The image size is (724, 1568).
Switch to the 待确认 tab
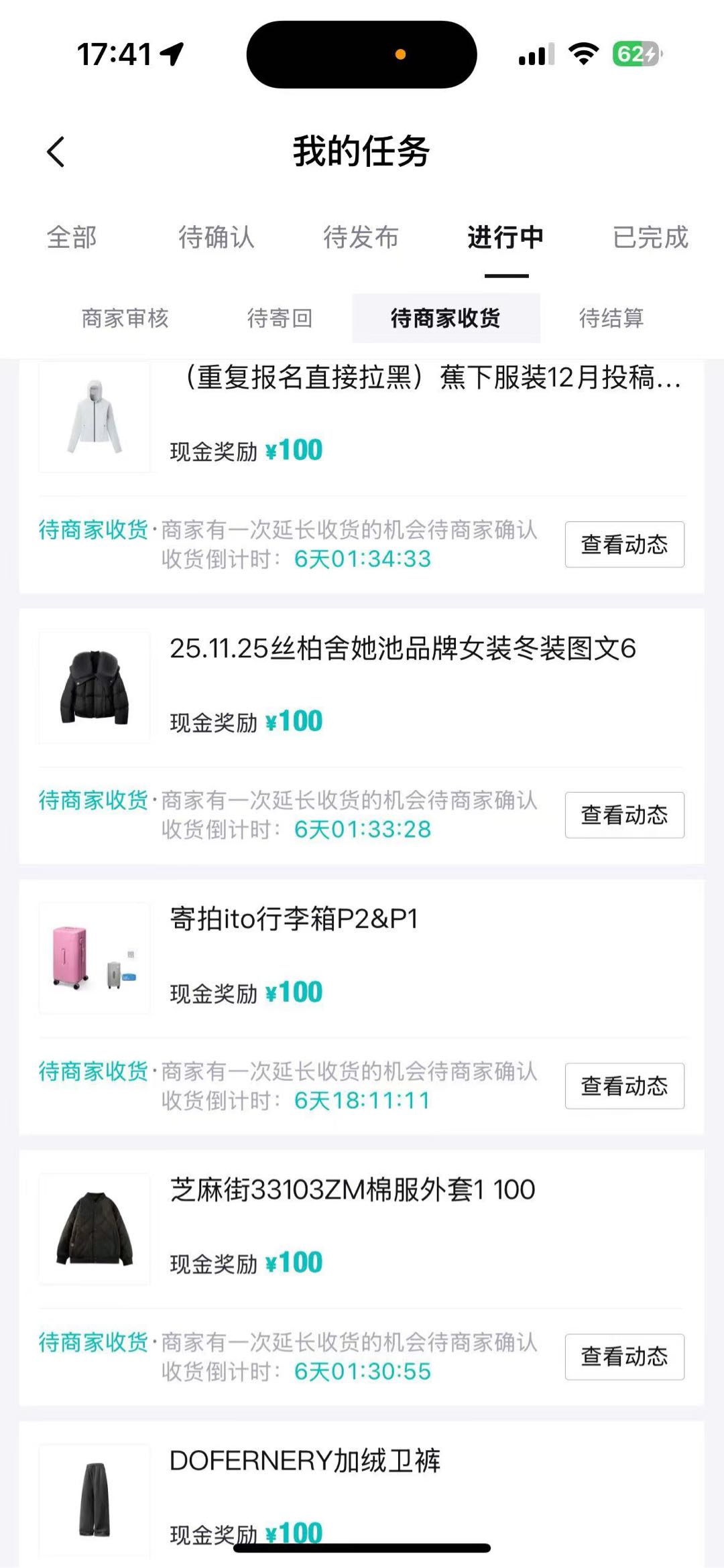217,237
